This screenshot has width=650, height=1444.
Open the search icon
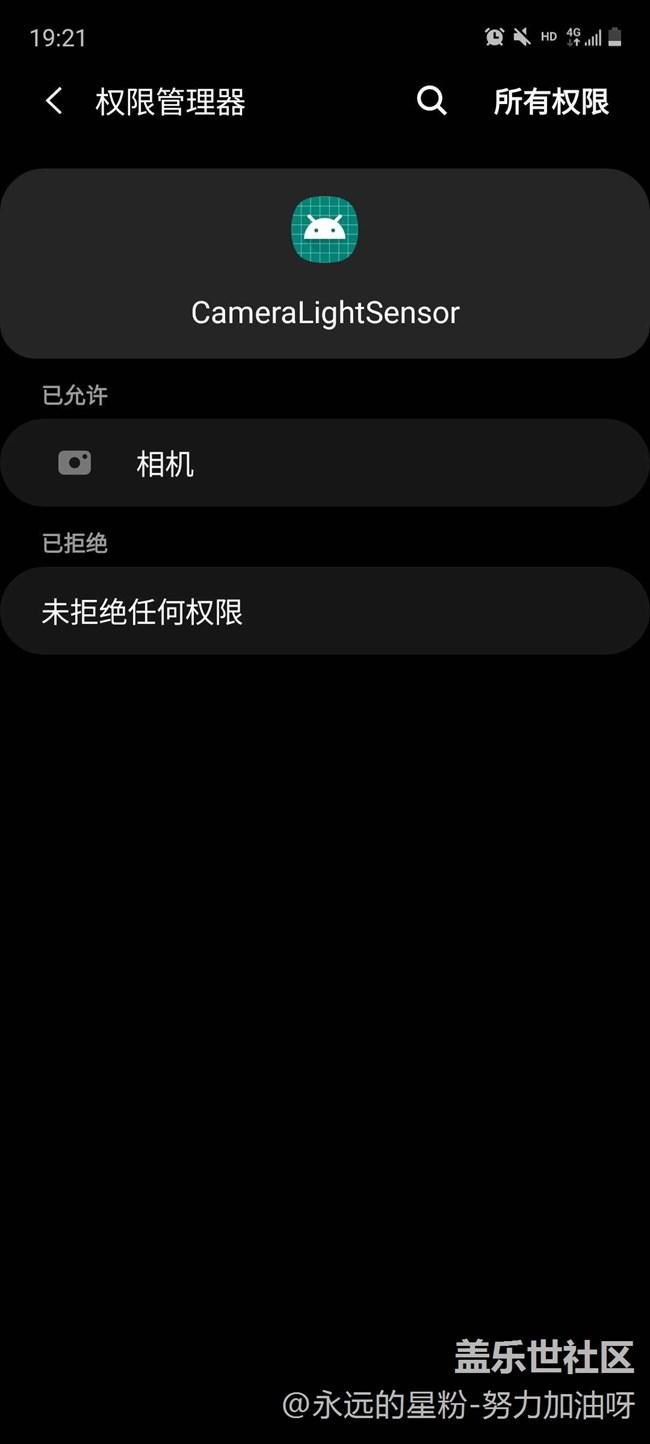pyautogui.click(x=431, y=101)
